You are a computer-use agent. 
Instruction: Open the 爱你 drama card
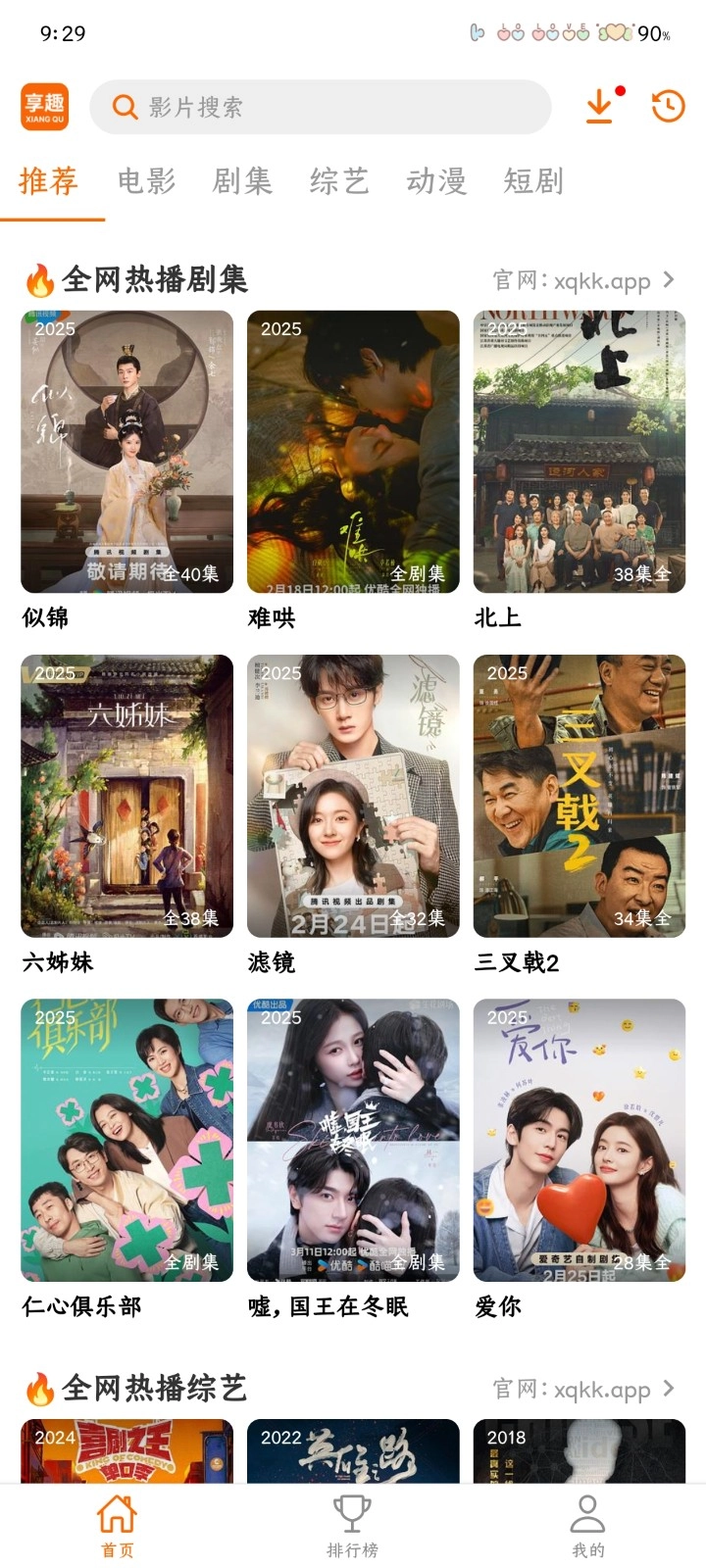click(580, 1140)
